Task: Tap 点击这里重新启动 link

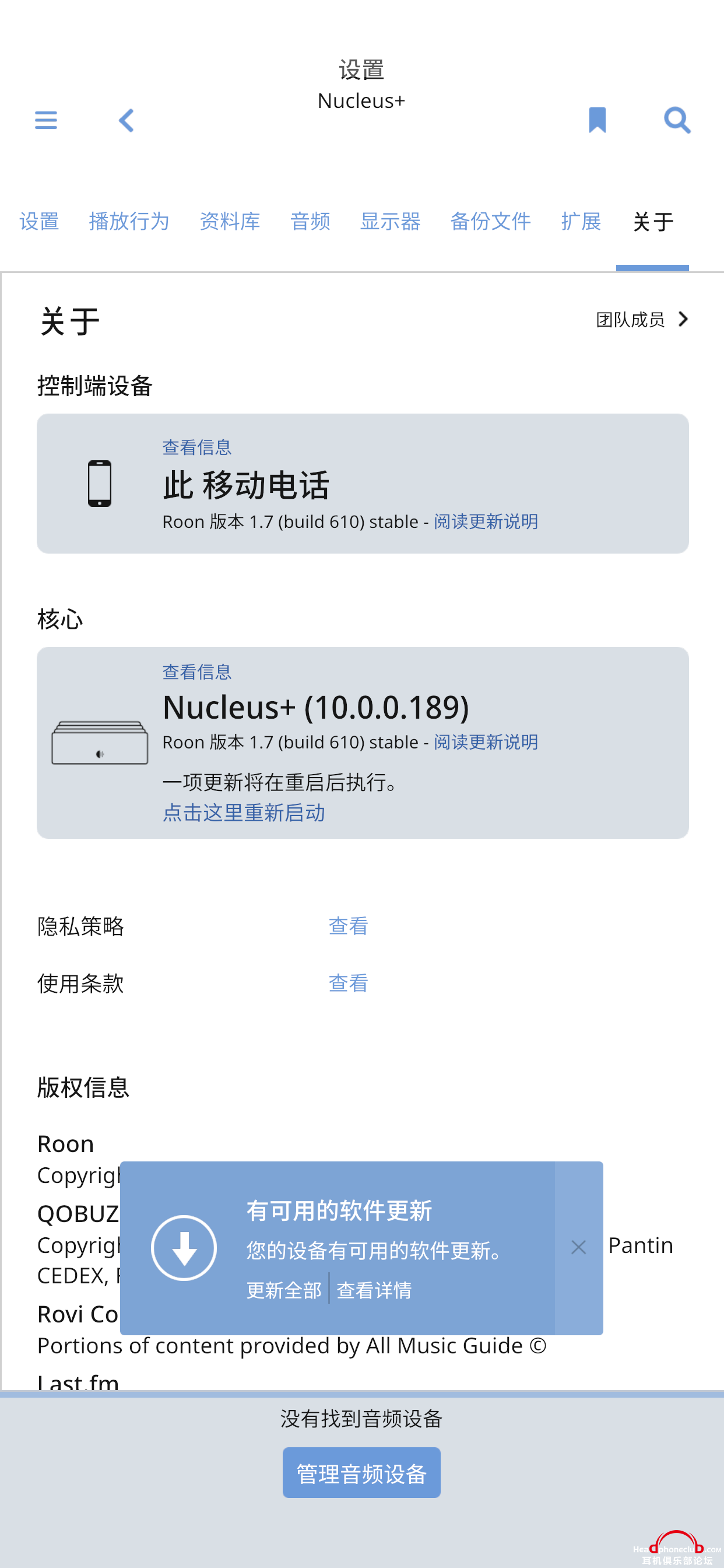Action: 244,813
